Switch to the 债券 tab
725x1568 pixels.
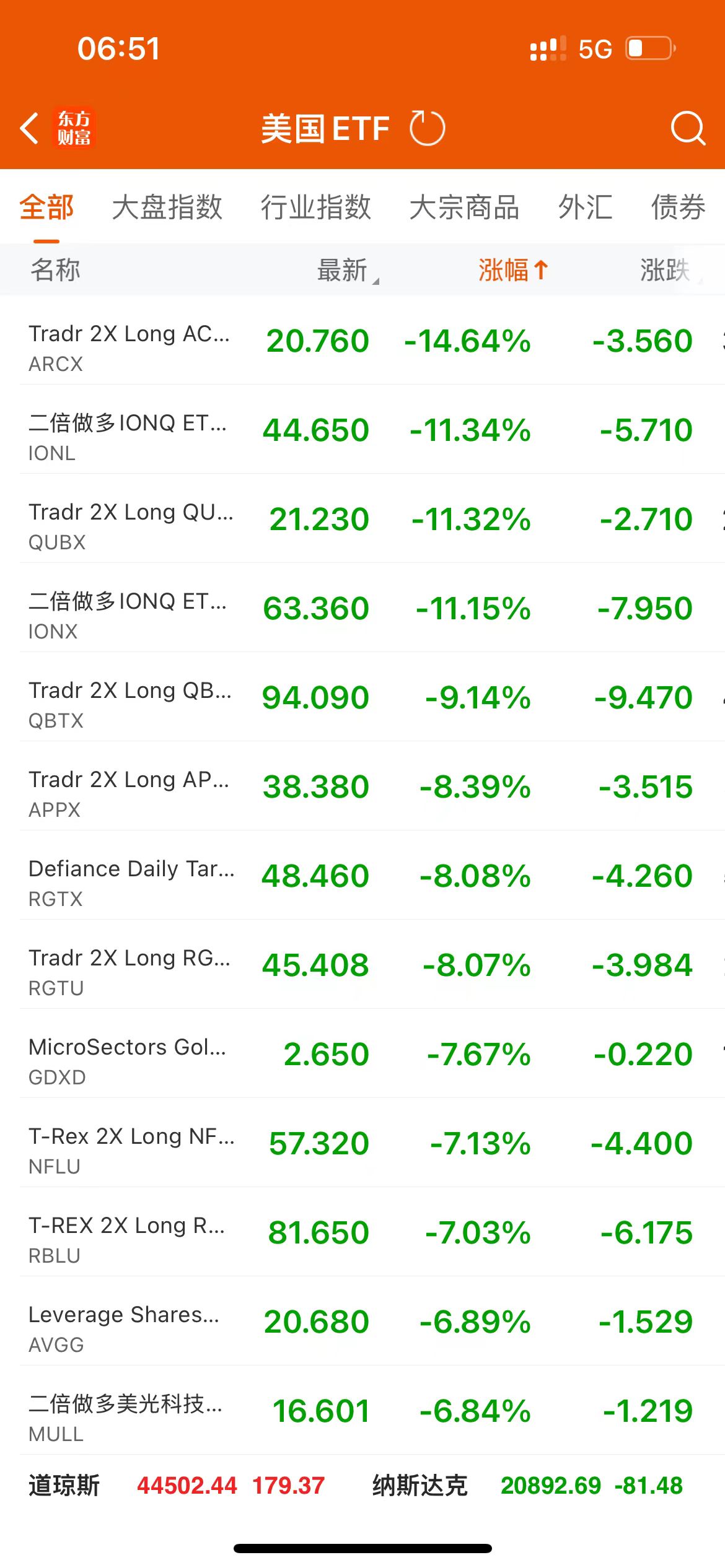tap(678, 207)
